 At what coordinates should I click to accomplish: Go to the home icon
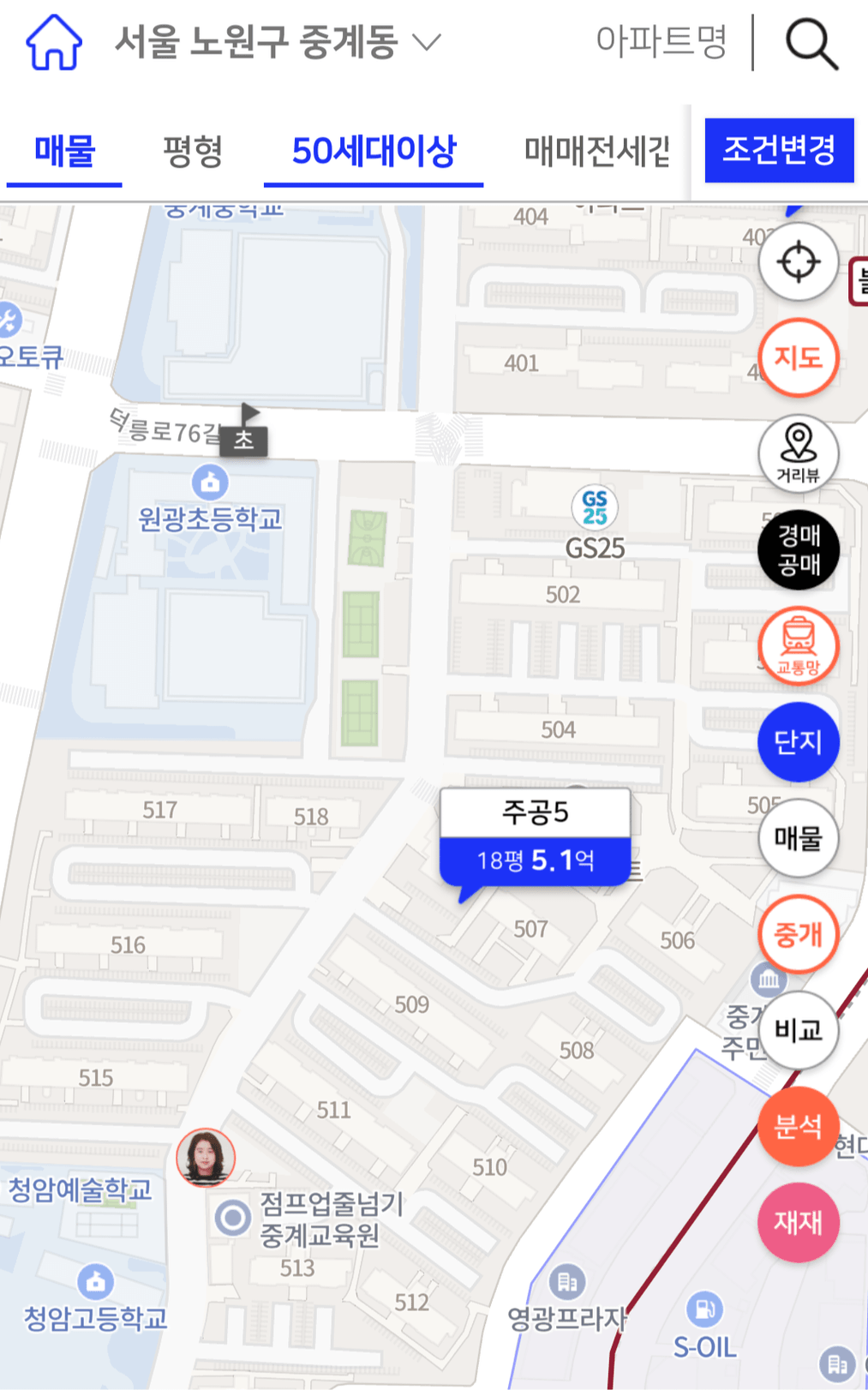pos(54,42)
